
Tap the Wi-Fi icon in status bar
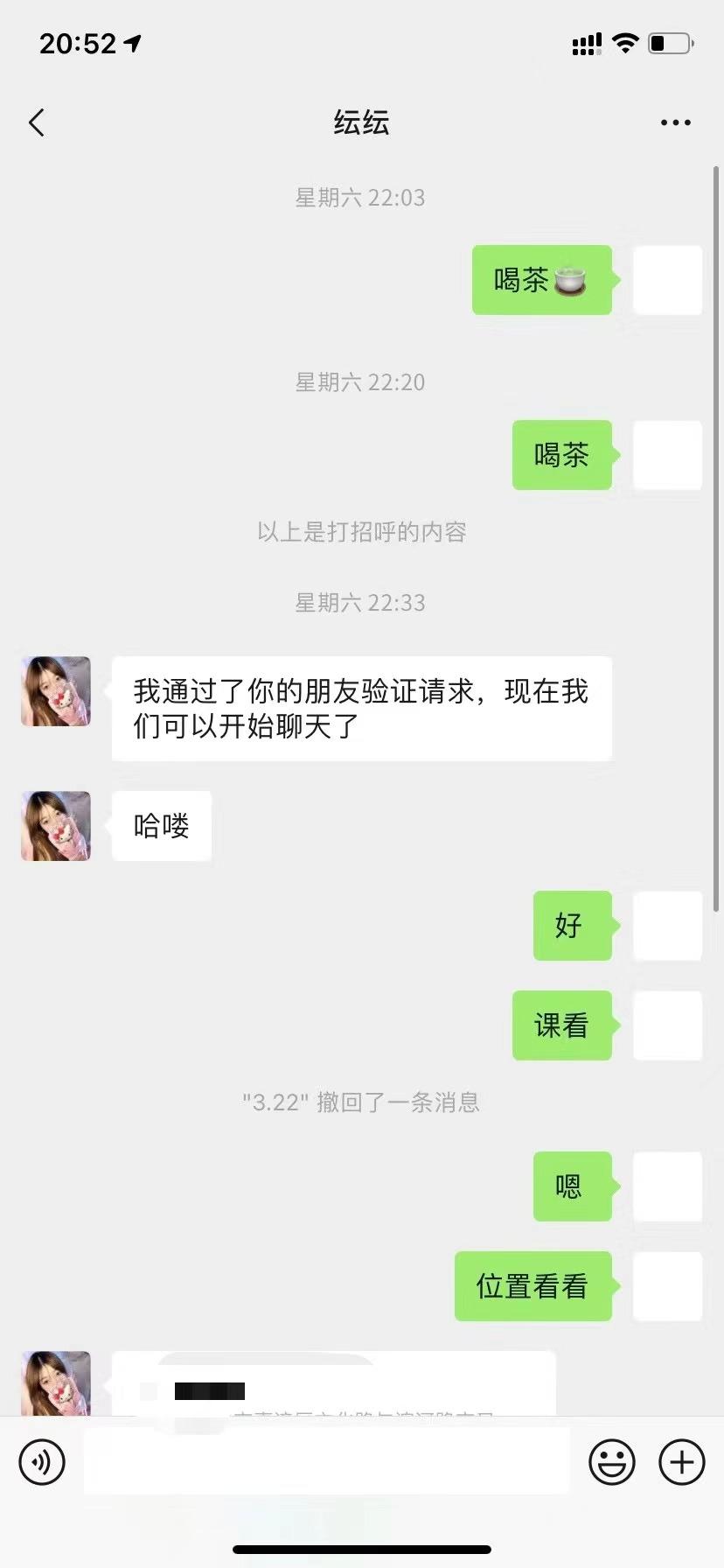pyautogui.click(x=625, y=42)
